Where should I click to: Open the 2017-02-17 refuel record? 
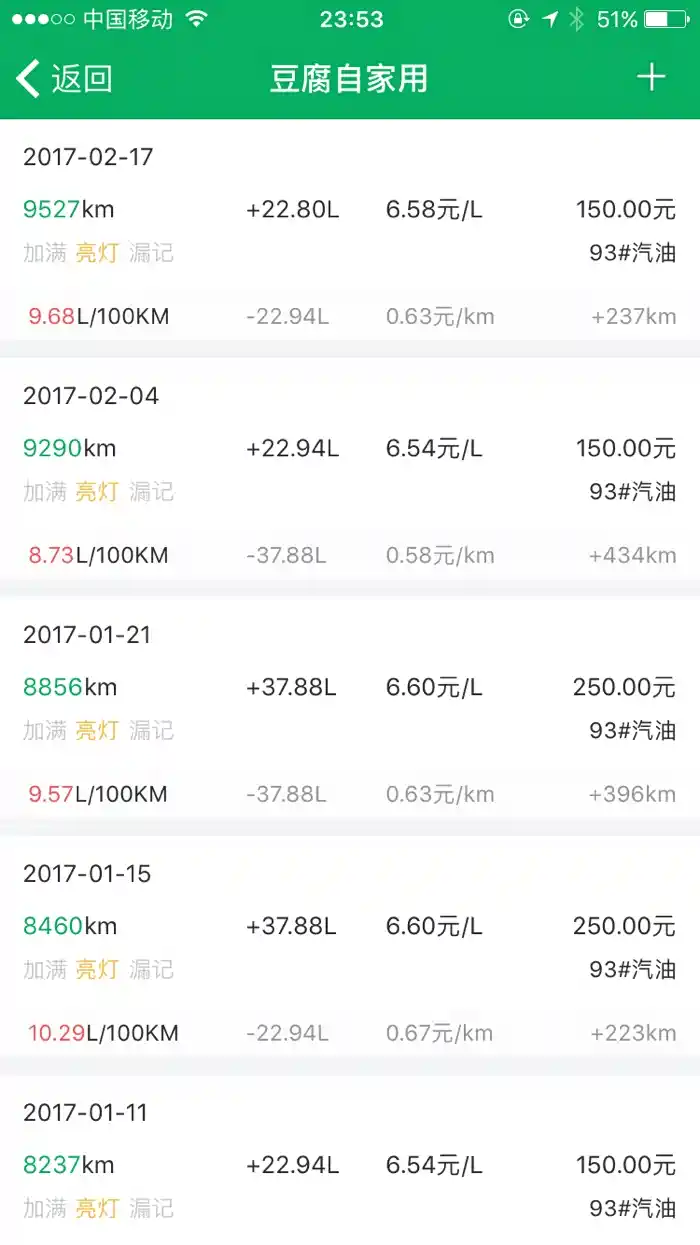(350, 232)
